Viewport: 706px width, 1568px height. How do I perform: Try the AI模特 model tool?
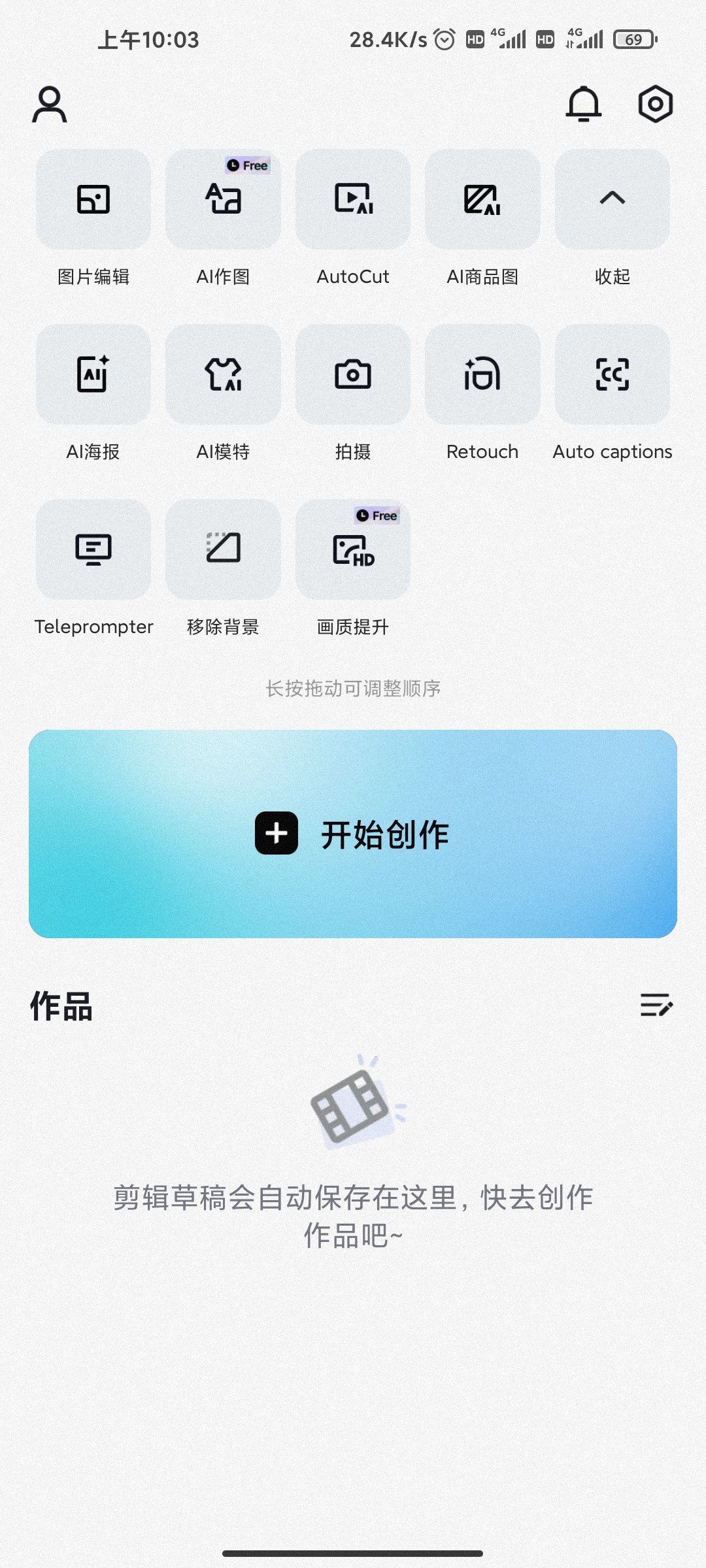tap(223, 374)
